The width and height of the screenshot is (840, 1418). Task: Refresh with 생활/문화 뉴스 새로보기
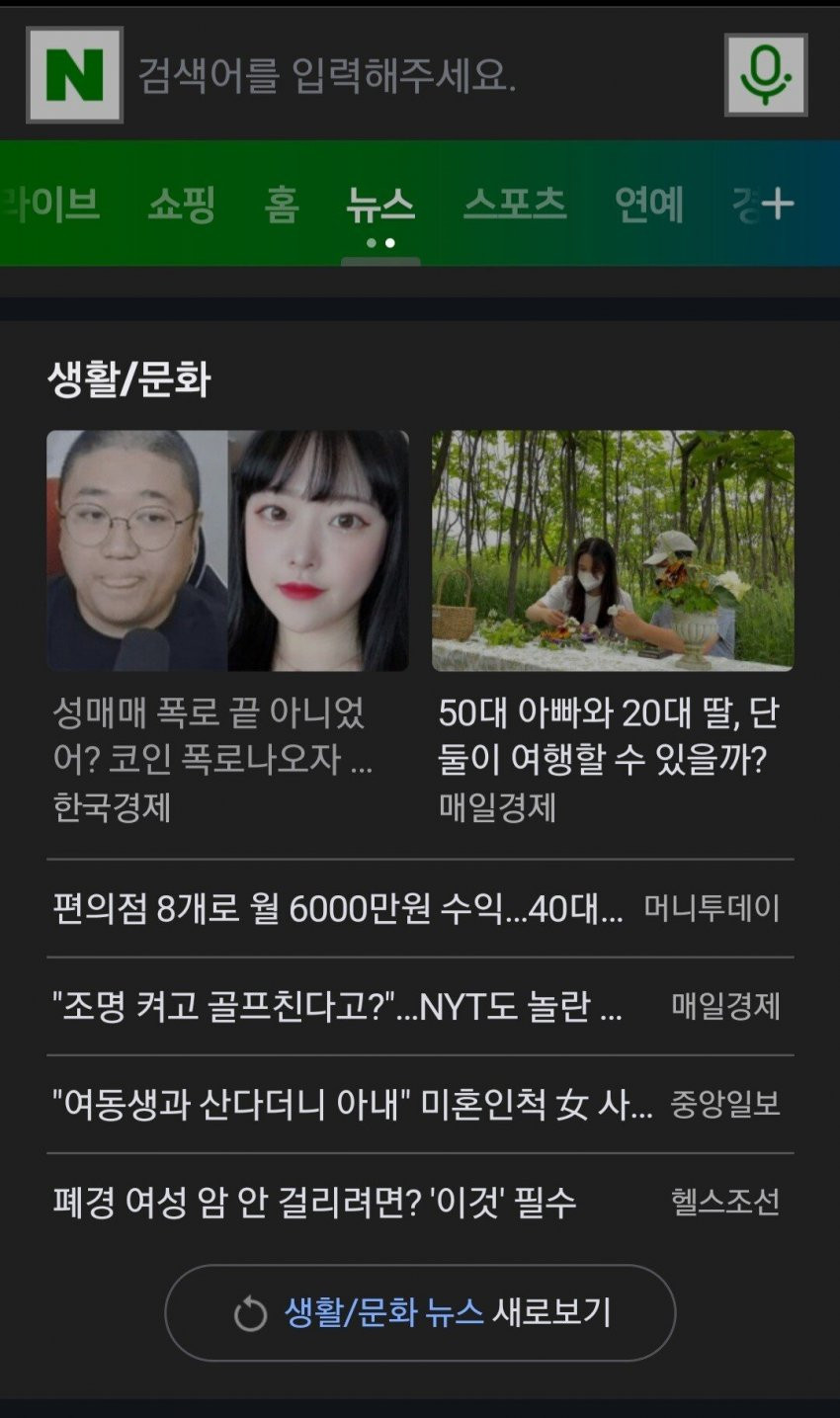click(x=420, y=1312)
